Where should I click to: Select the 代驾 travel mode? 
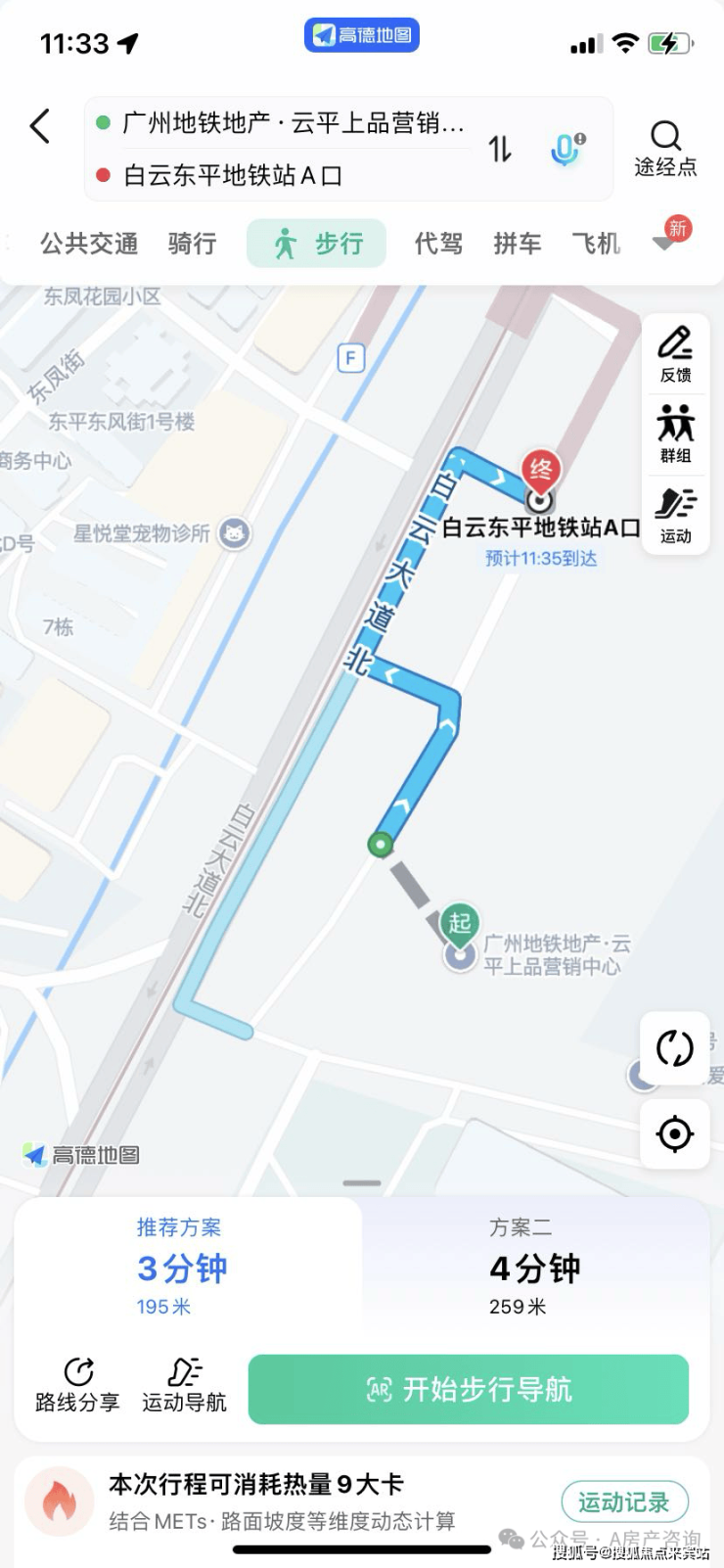[438, 244]
